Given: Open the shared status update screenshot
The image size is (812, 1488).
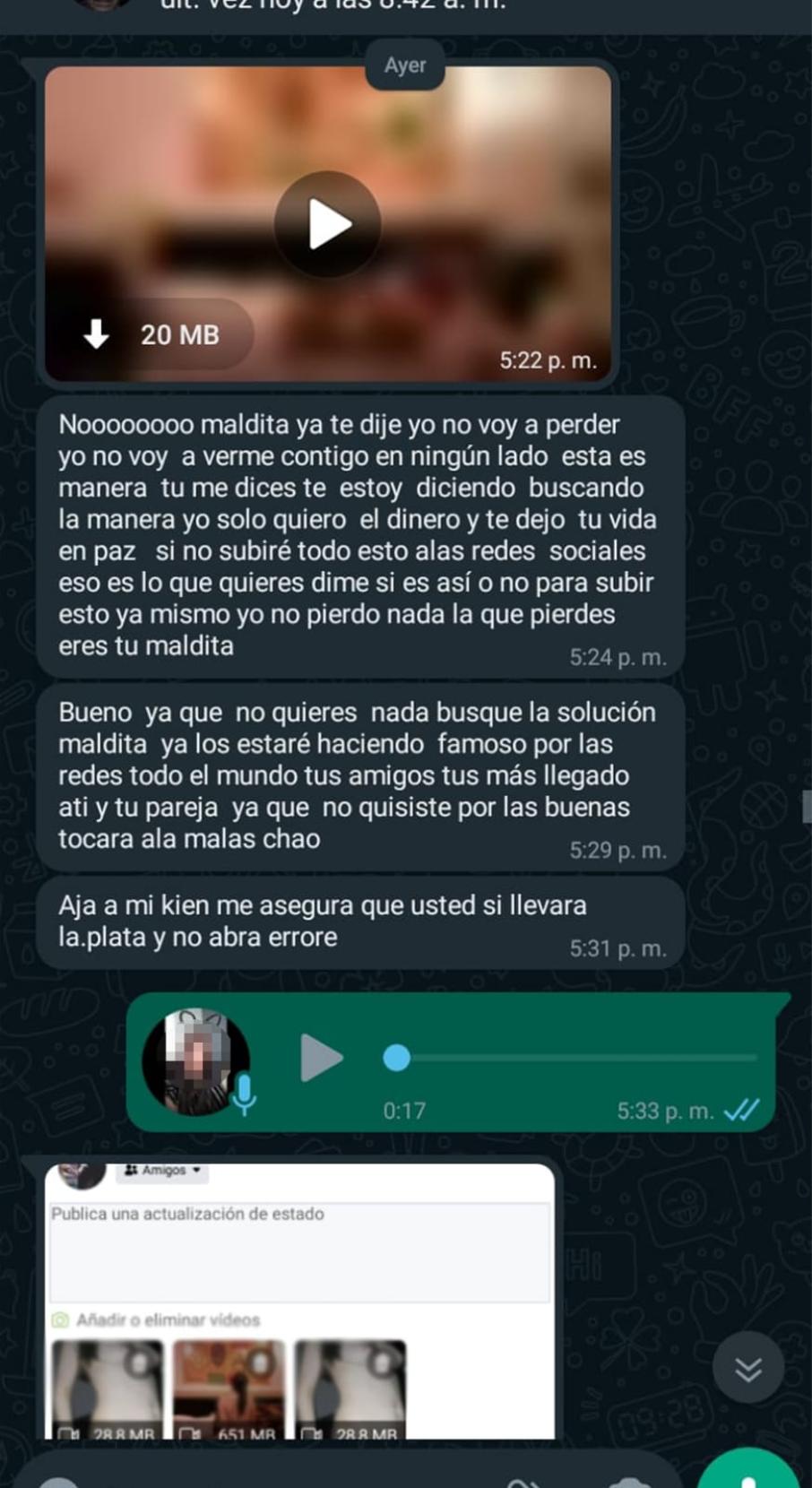Looking at the screenshot, I should [299, 1300].
